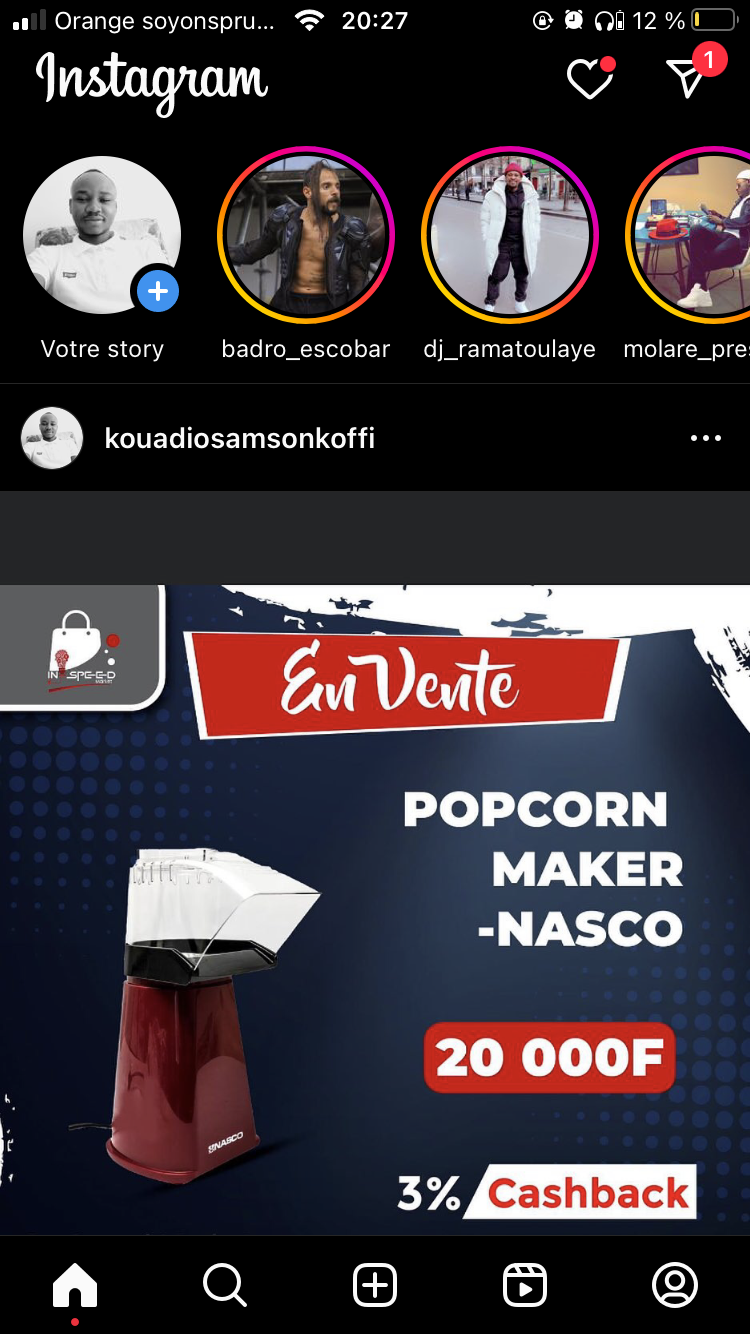View badro_escobar's story

[x=306, y=235]
